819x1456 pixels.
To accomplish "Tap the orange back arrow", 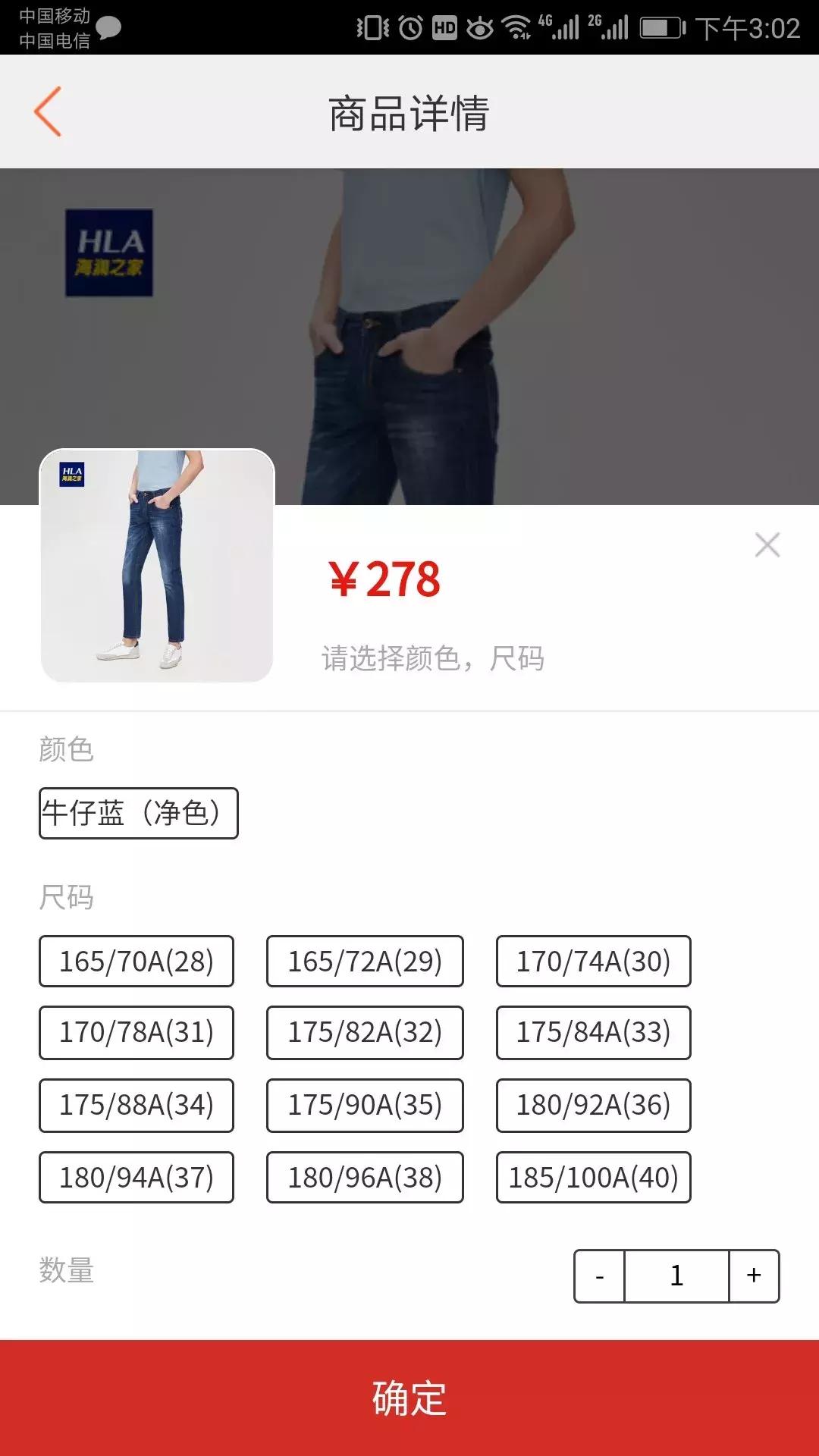I will [x=48, y=111].
